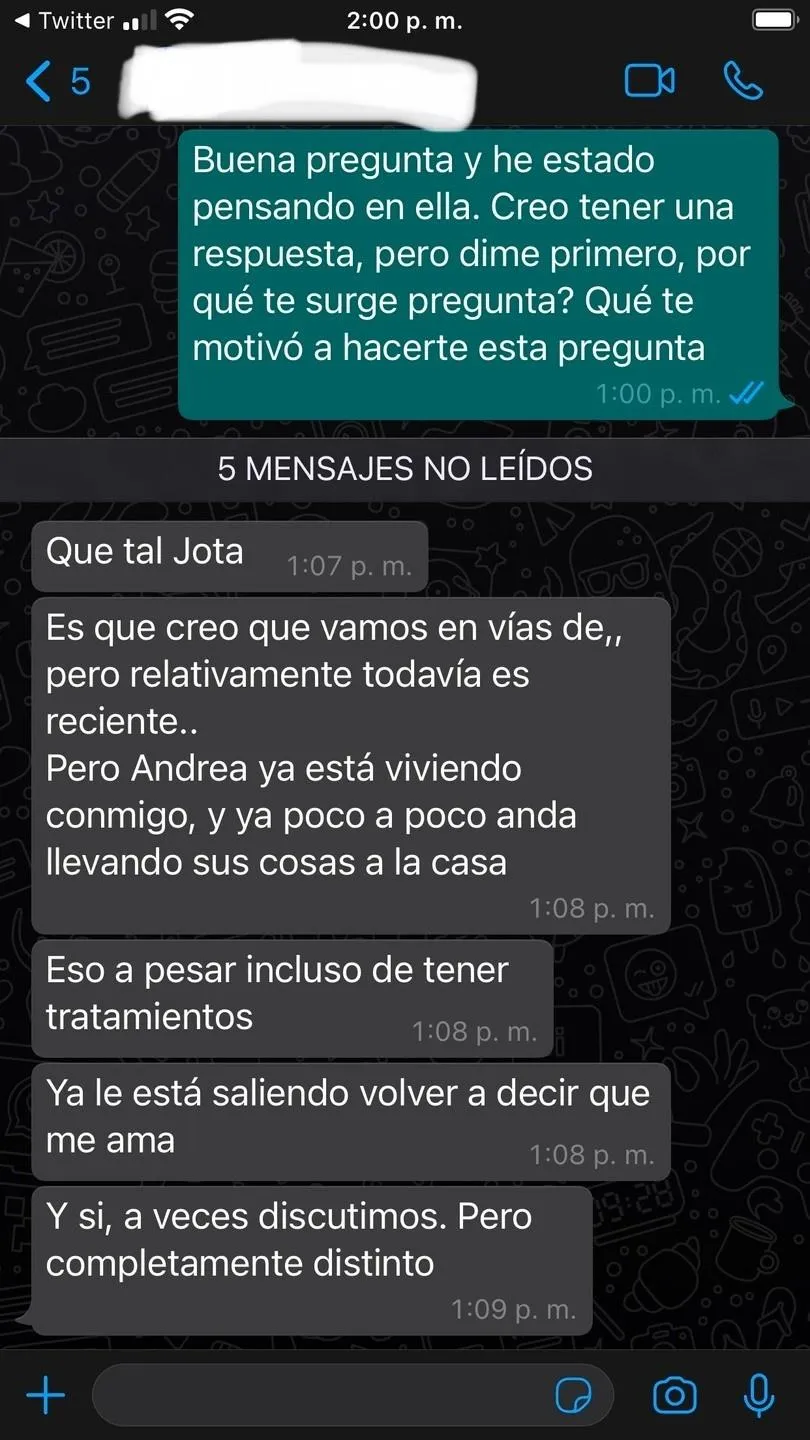Open the sticker picker
This screenshot has height=1440, width=810.
click(574, 1395)
